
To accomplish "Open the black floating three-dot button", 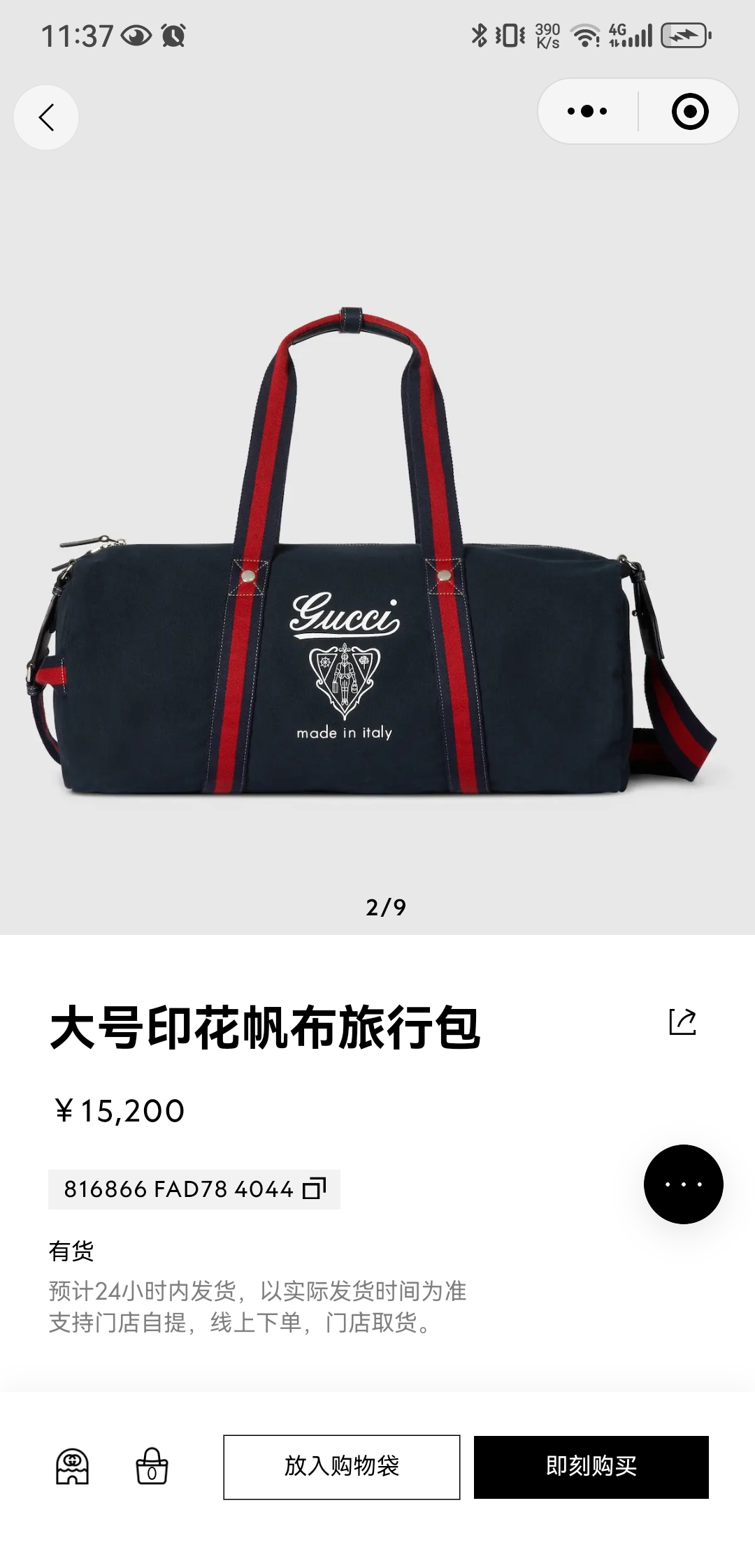I will (683, 1184).
